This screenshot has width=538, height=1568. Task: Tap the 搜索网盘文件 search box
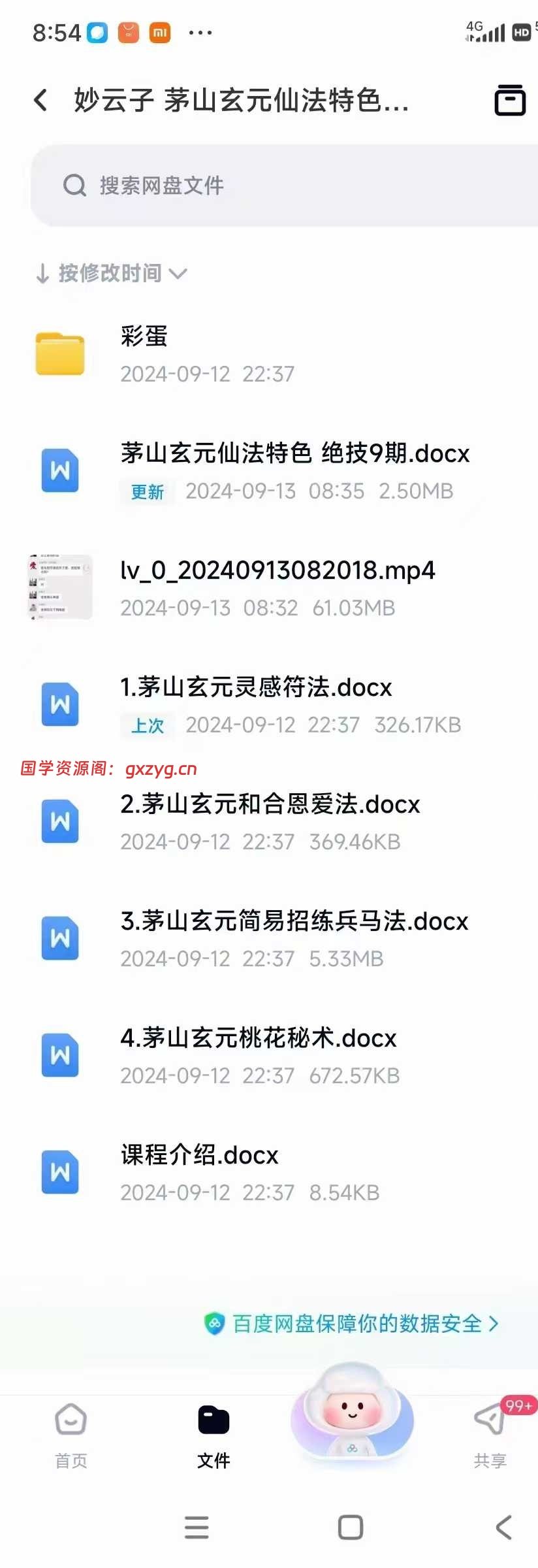pos(281,186)
